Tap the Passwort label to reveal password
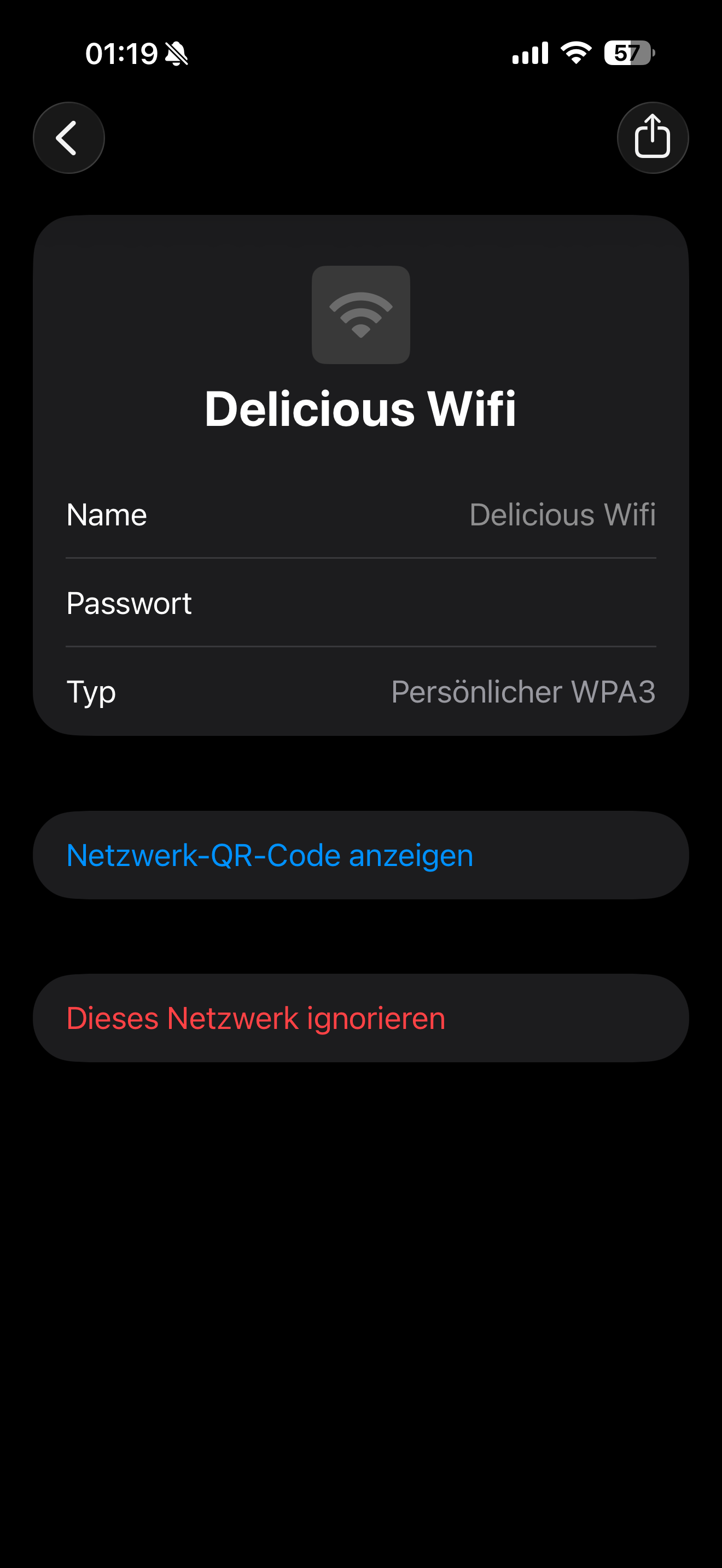The image size is (722, 1568). tap(129, 602)
